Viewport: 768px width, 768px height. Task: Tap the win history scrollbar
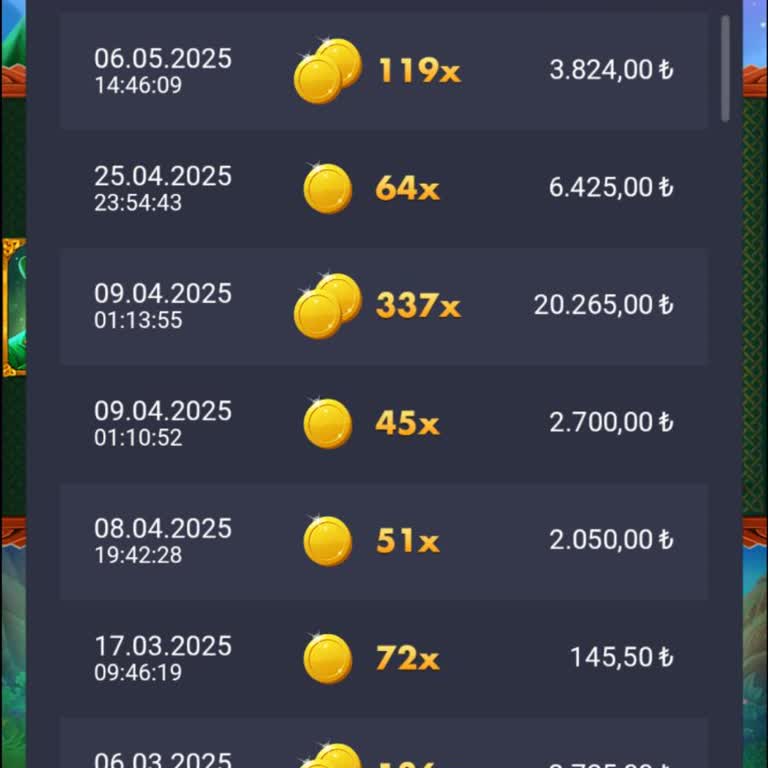point(726,68)
